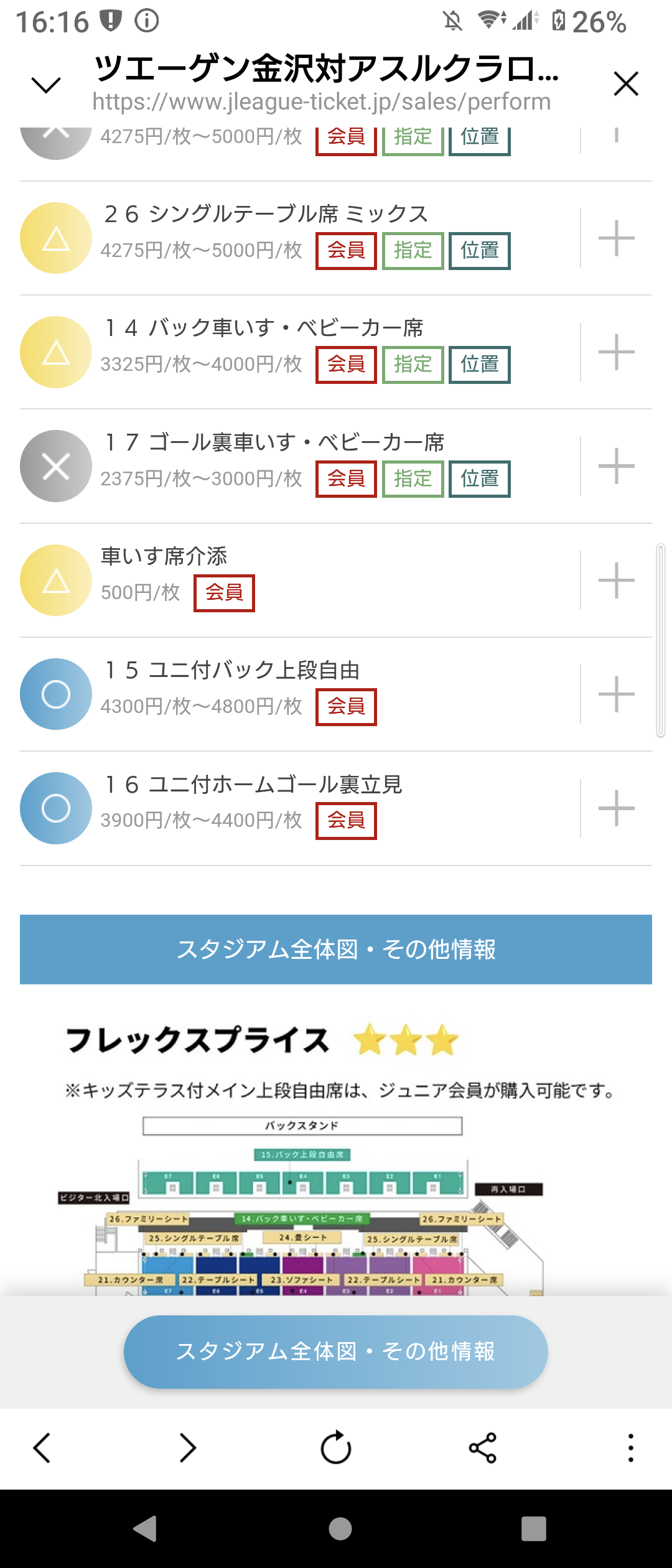Close the in-app browser tab
Viewport: 672px width, 1568px height.
[x=625, y=84]
